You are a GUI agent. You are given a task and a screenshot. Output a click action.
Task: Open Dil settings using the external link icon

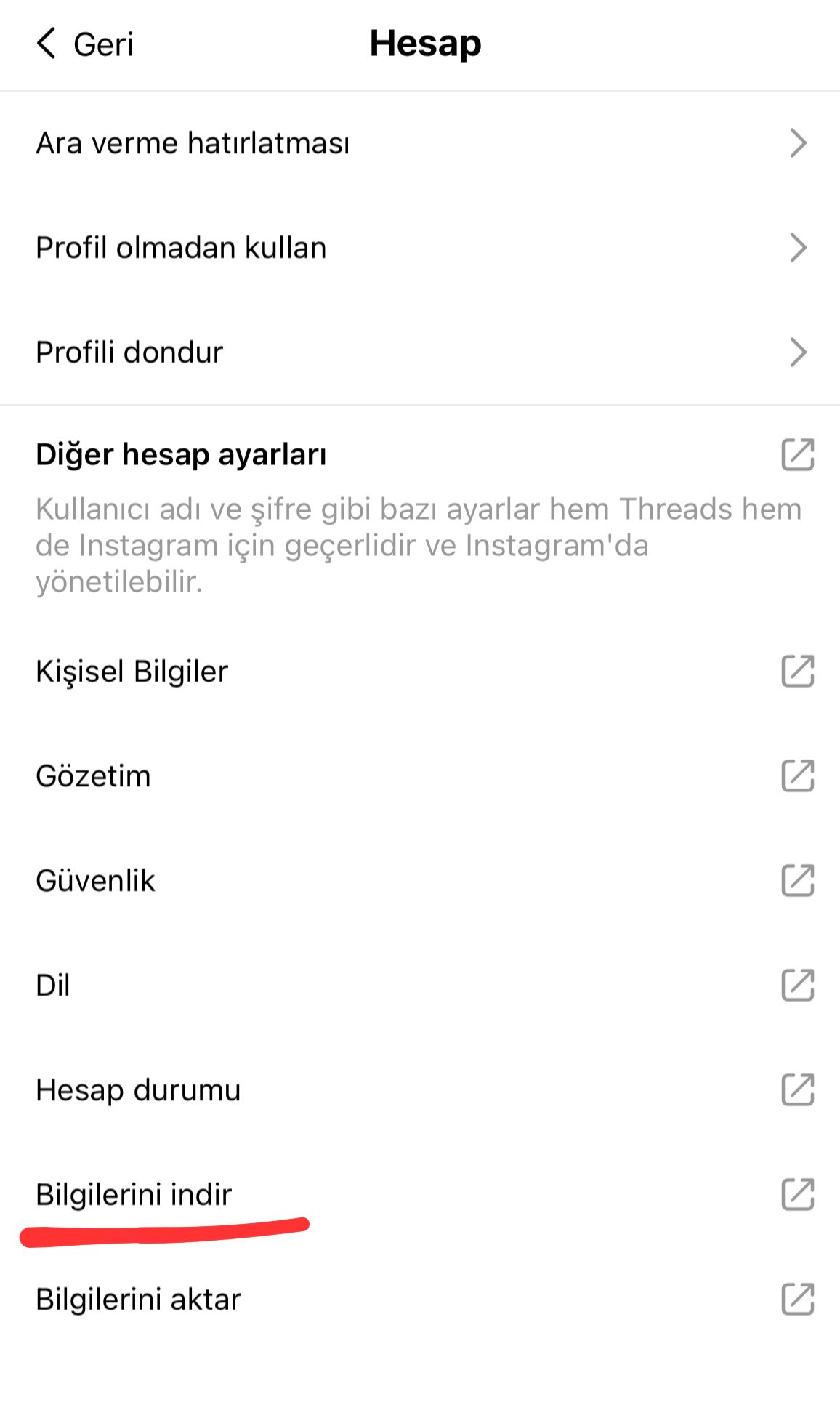click(797, 986)
